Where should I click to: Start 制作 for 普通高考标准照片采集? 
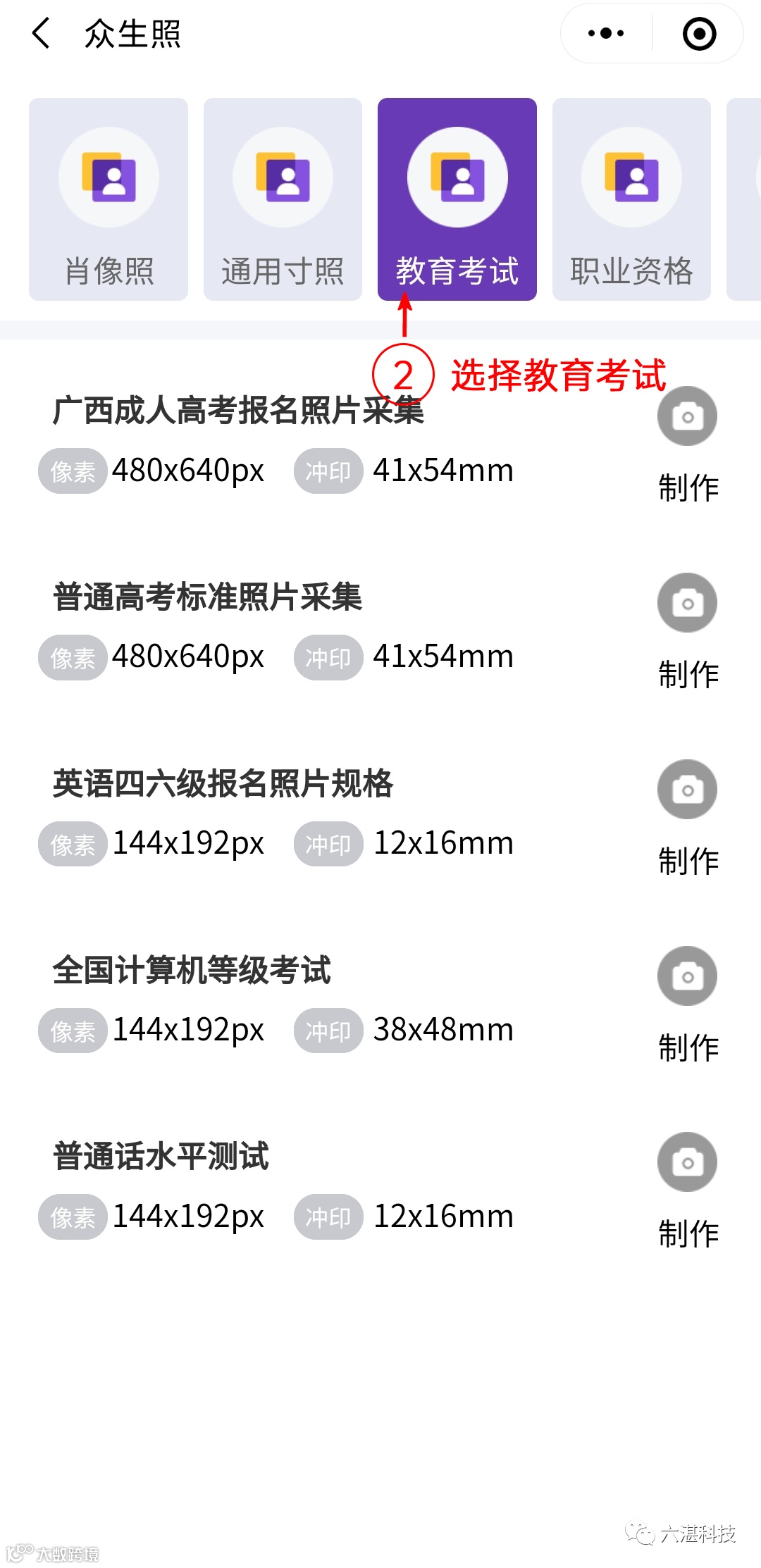(x=687, y=630)
